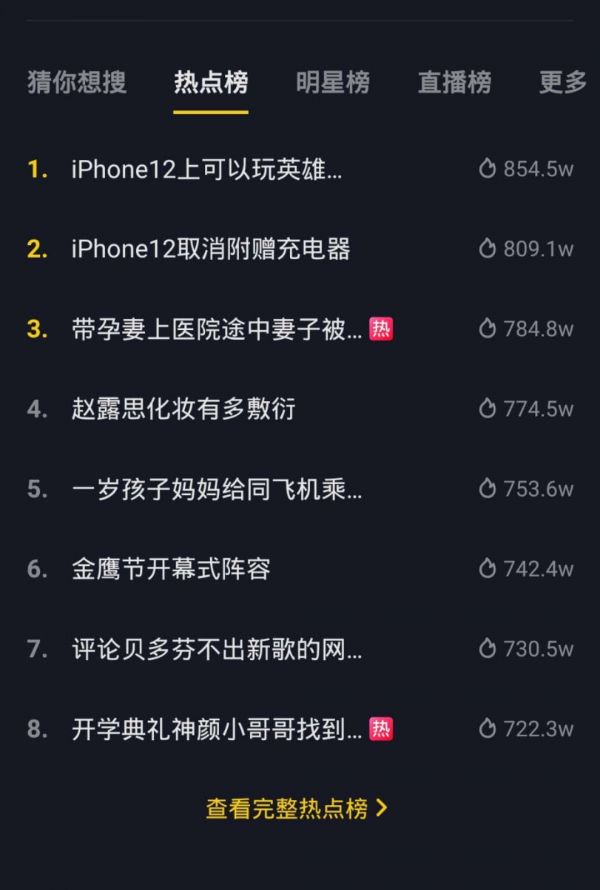Open topic 金鹰节开幕式阵容
The height and width of the screenshot is (890, 600).
[171, 569]
